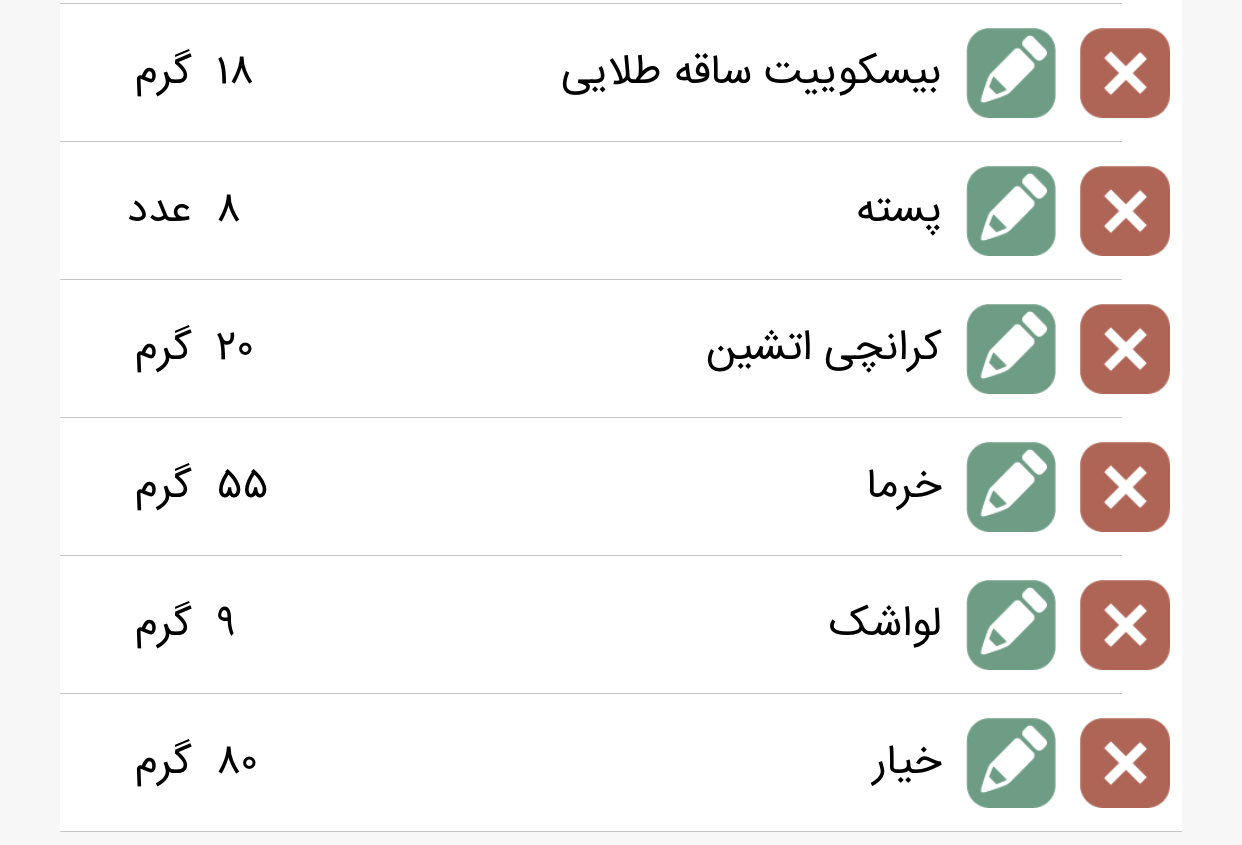1242x845 pixels.
Task: Edit the پسته entry
Action: [x=1011, y=211]
